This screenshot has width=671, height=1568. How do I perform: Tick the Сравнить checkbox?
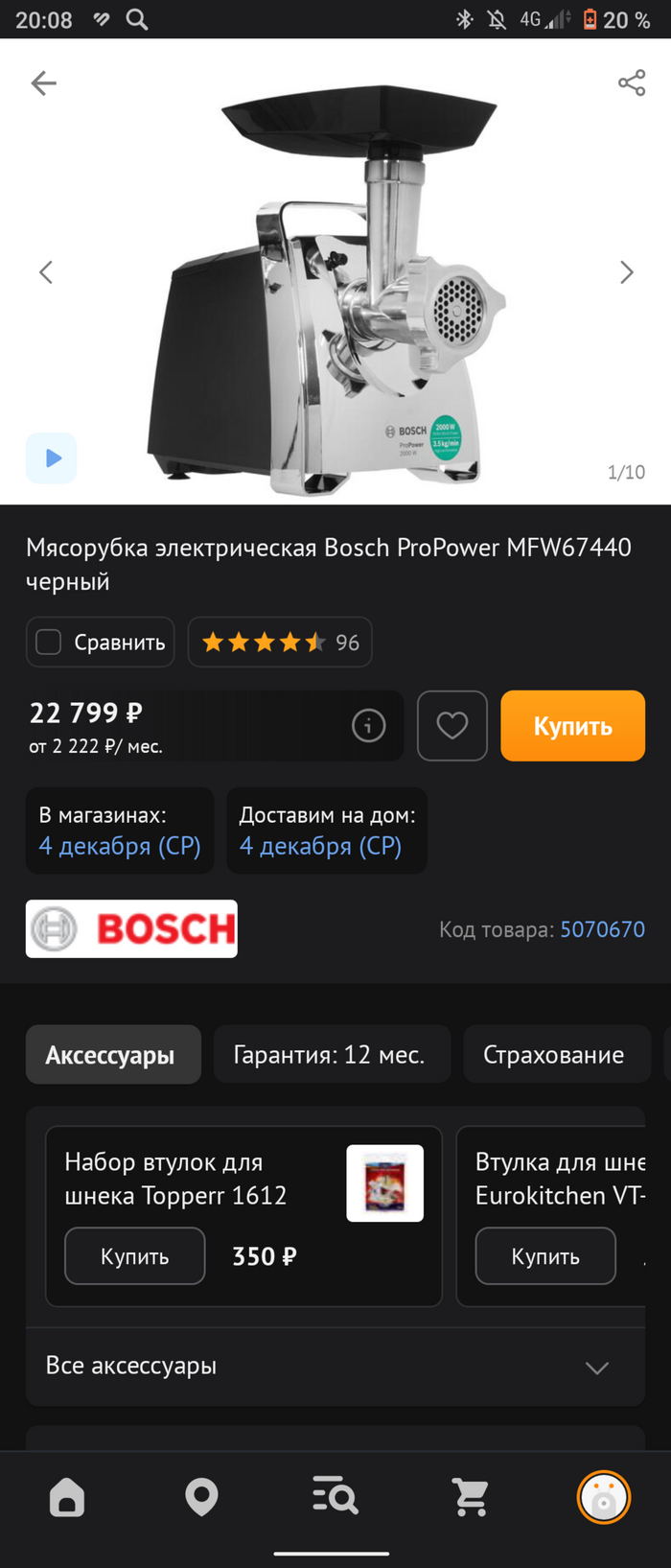tap(49, 642)
